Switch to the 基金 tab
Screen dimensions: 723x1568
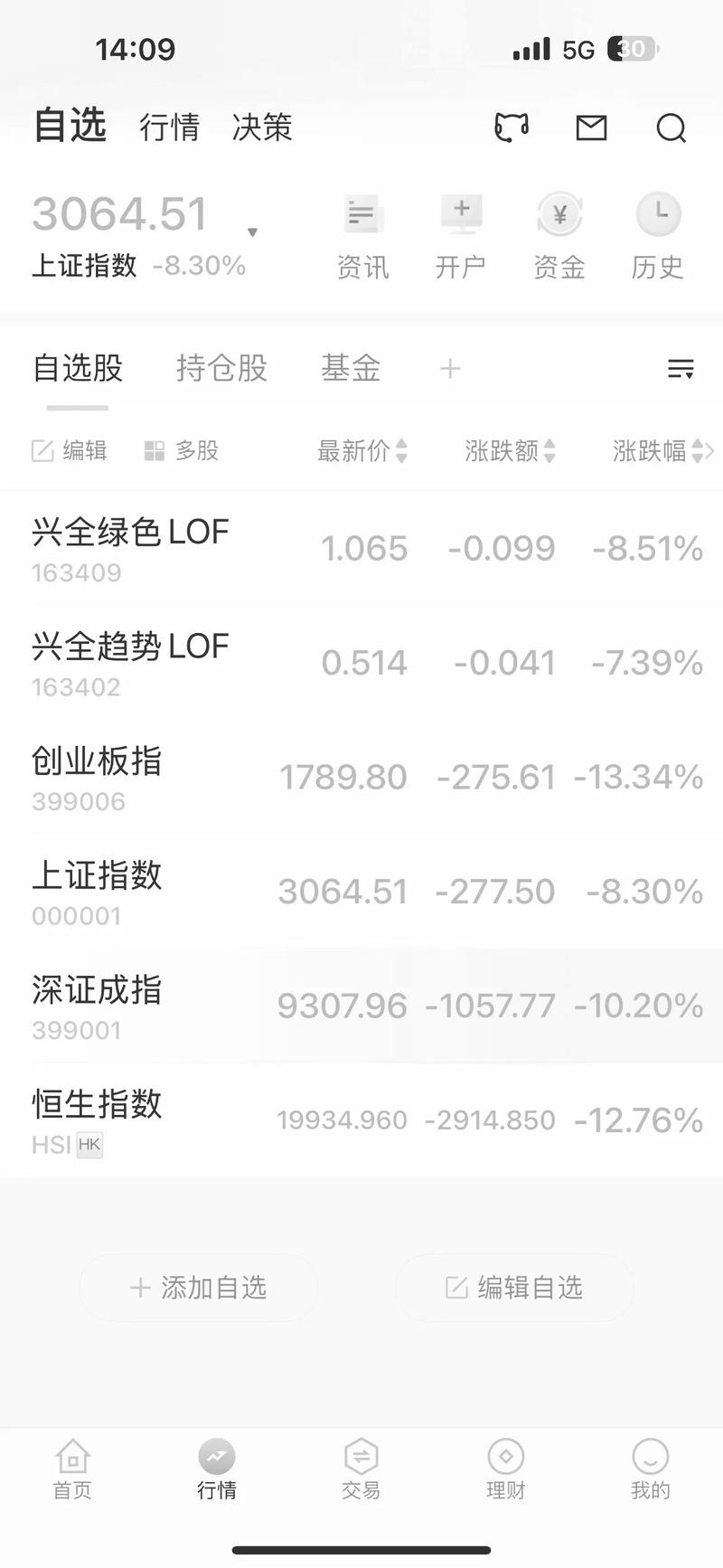pos(351,368)
